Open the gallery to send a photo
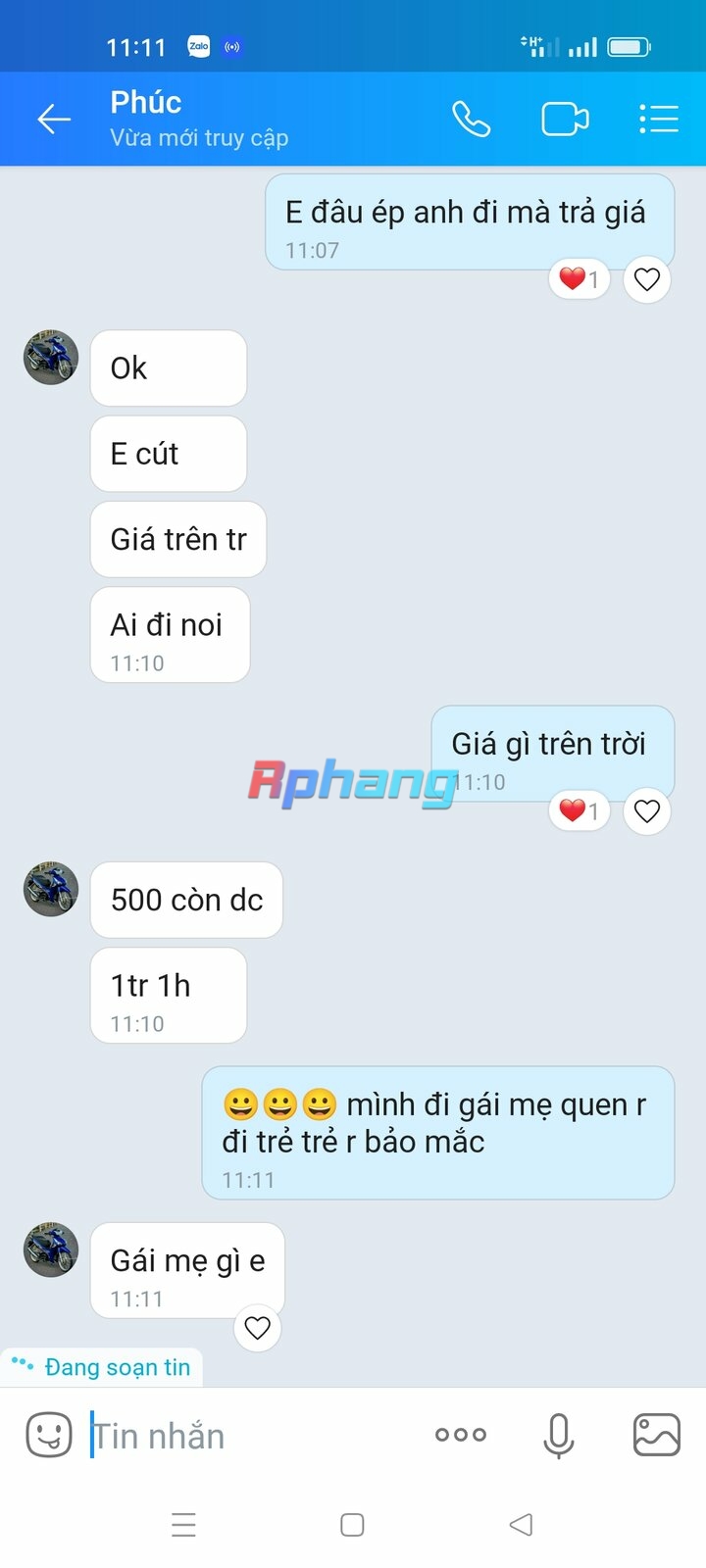The height and width of the screenshot is (1568, 706). tap(657, 1436)
